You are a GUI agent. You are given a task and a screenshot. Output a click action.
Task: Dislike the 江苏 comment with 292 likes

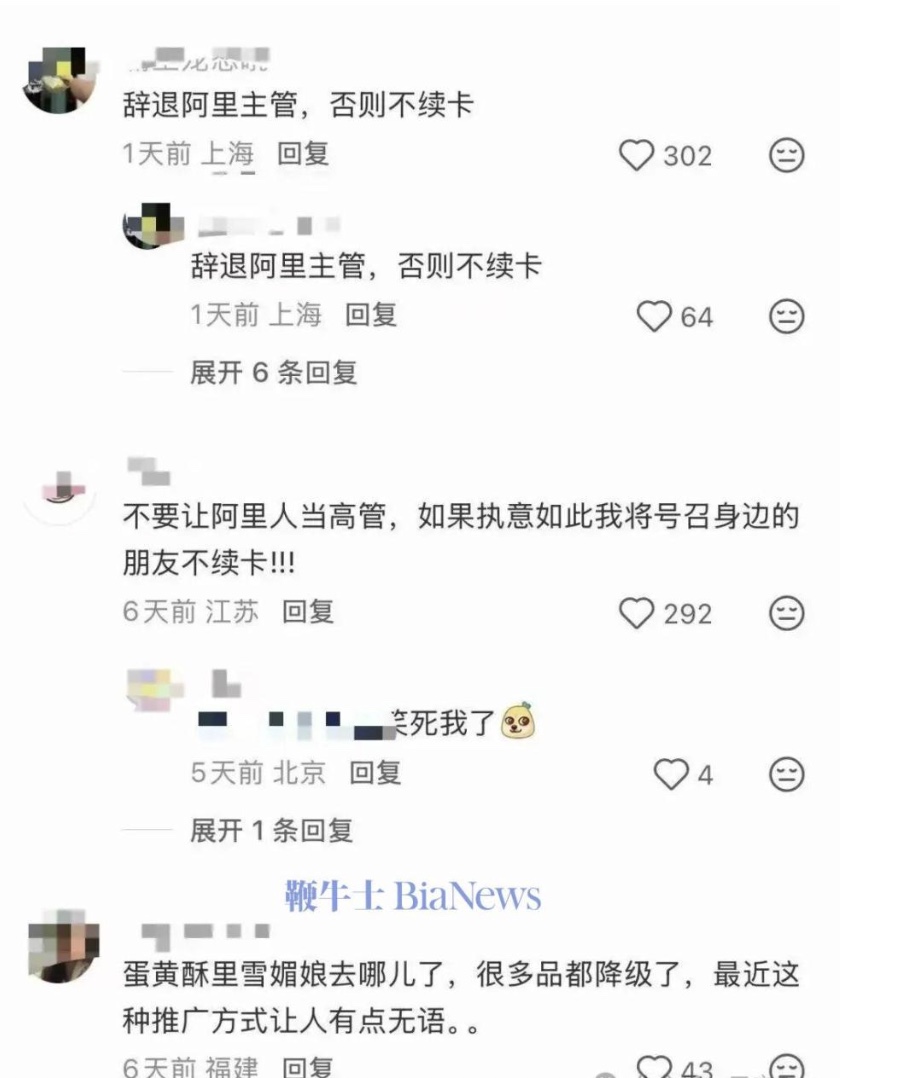[786, 613]
